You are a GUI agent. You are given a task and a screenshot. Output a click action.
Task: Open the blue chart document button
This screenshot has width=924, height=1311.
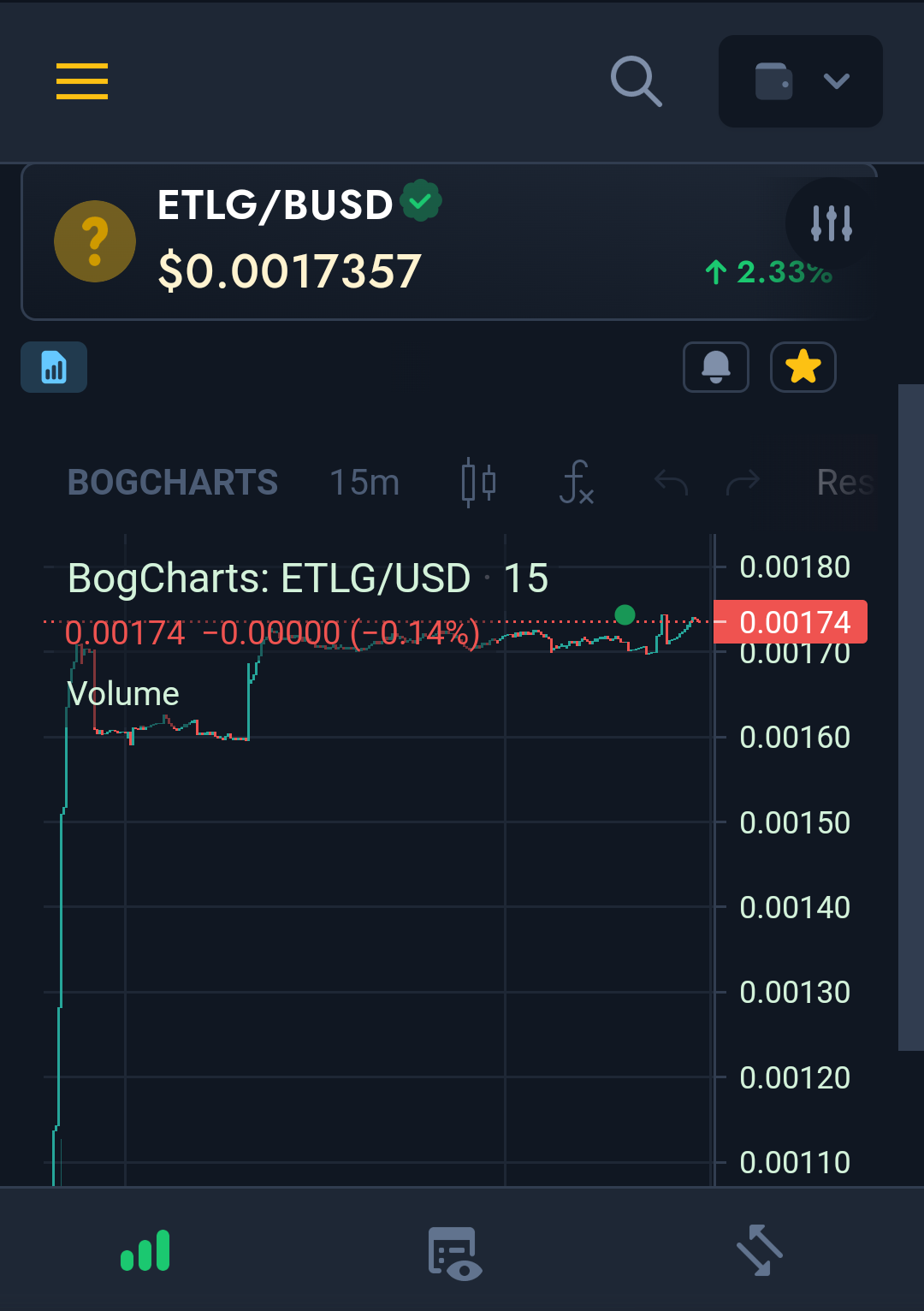point(54,367)
